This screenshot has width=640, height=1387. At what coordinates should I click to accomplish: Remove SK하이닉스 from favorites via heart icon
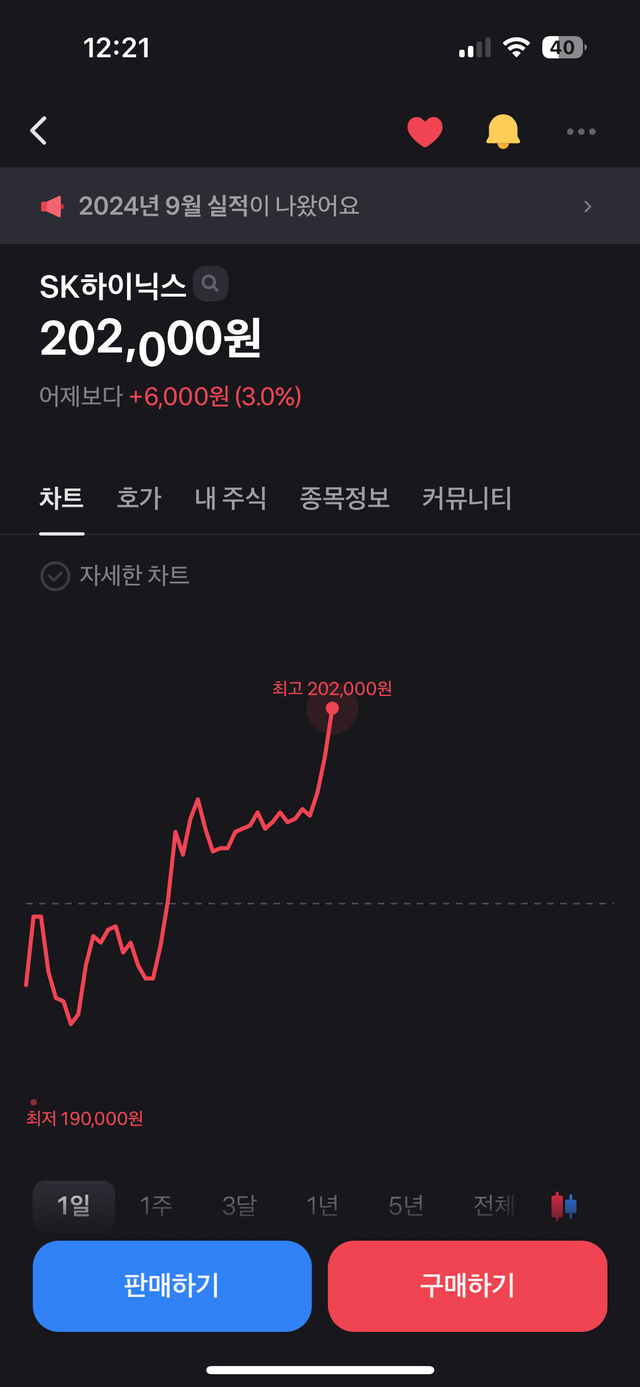[x=424, y=131]
